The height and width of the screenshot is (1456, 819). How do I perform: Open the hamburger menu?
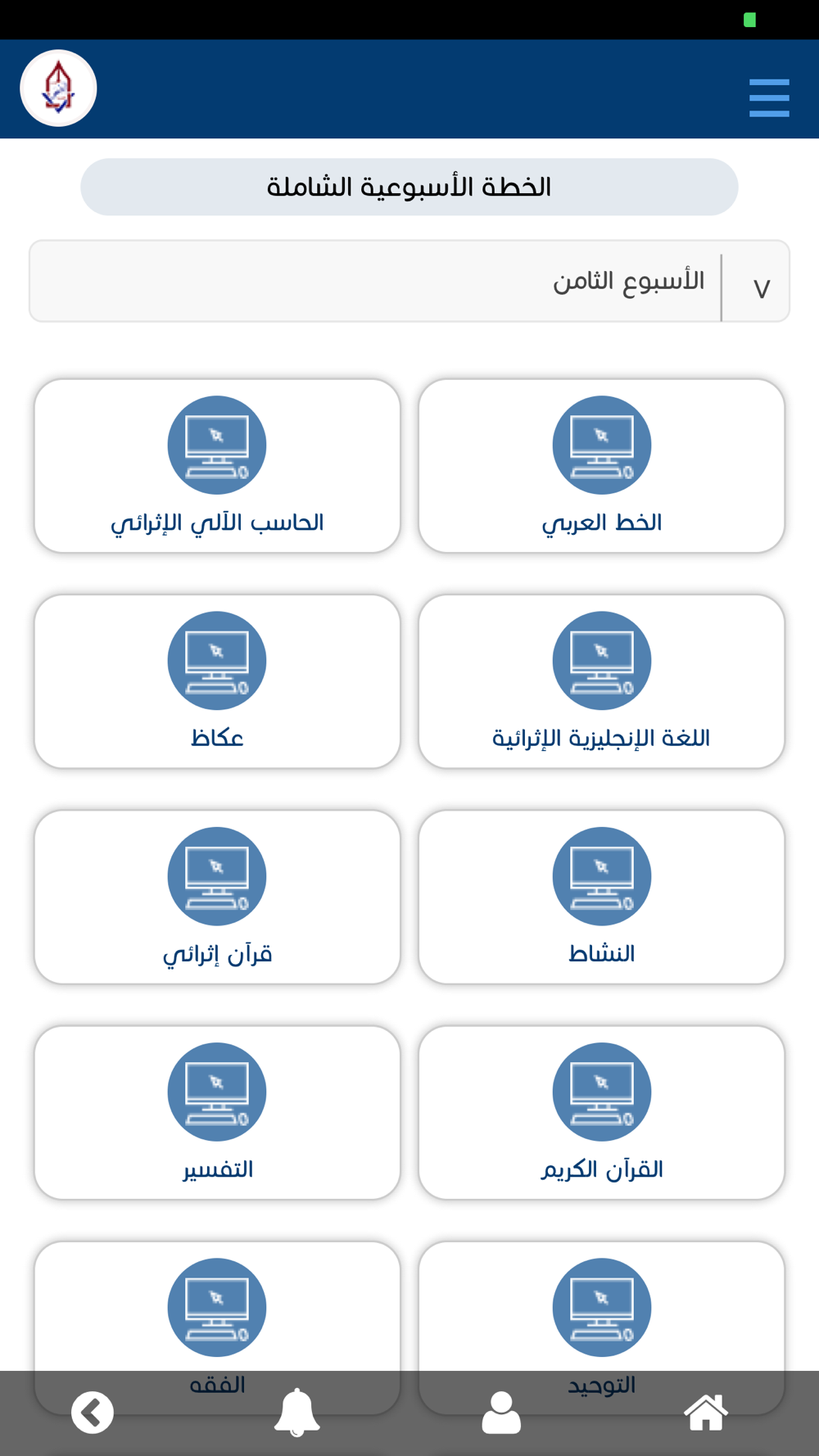click(x=769, y=98)
